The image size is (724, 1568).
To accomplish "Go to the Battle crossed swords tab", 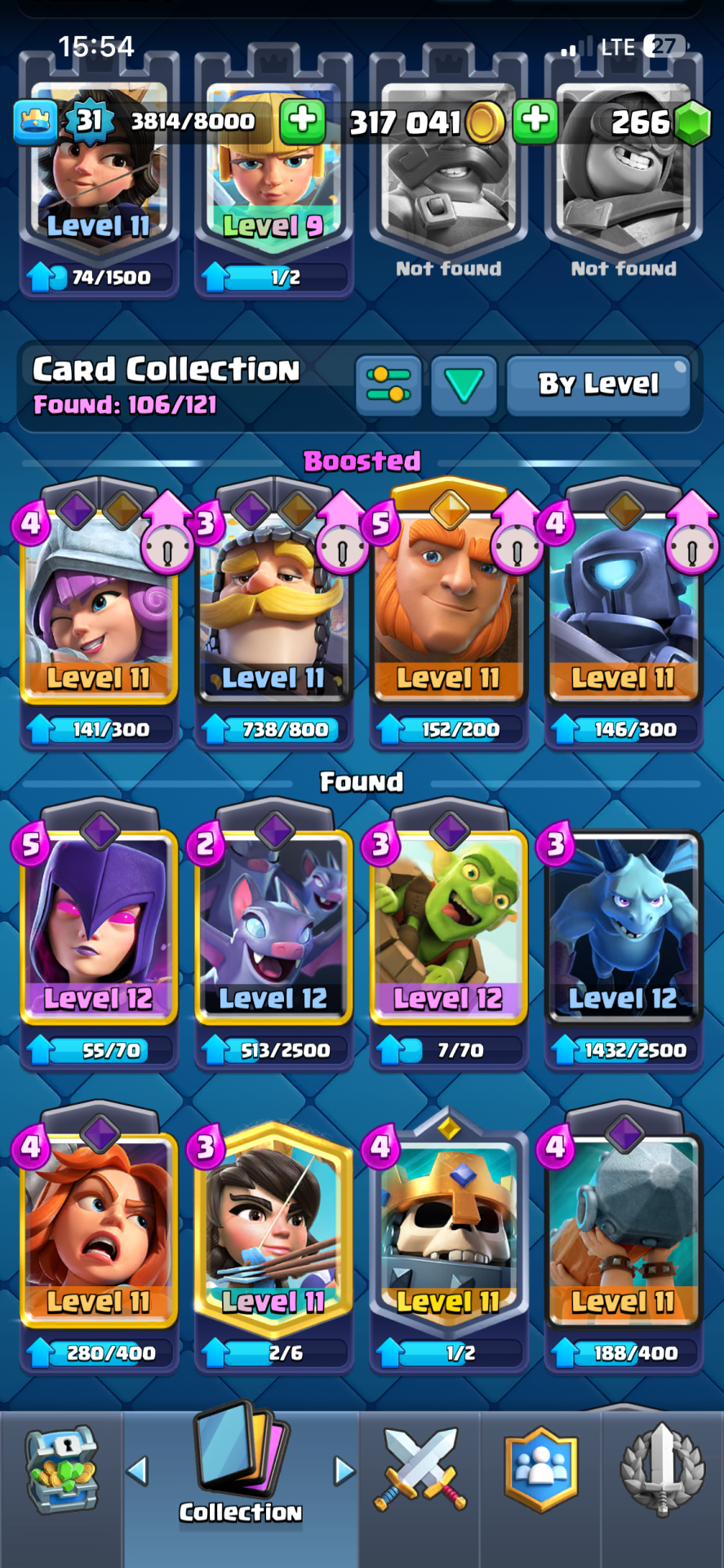I will 420,1470.
